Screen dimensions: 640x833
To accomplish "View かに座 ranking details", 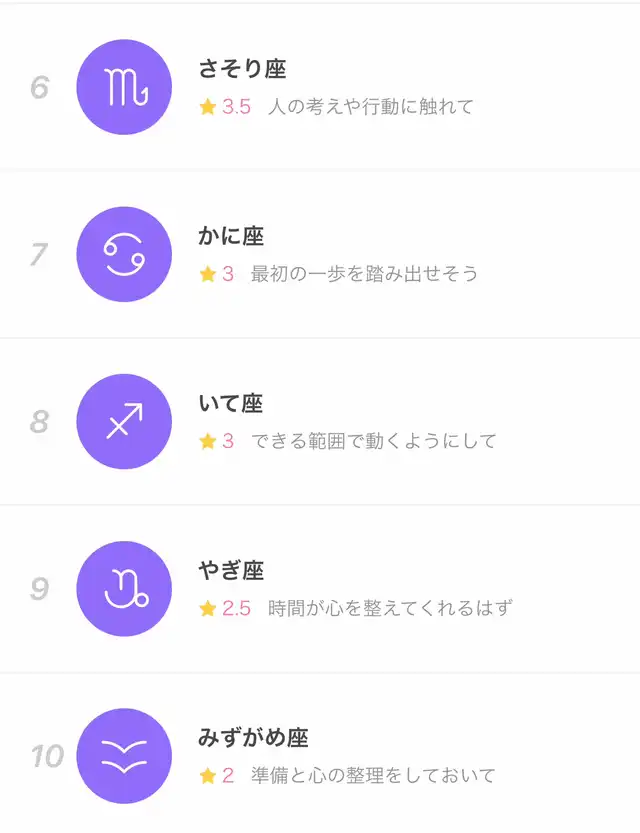I will (x=320, y=255).
